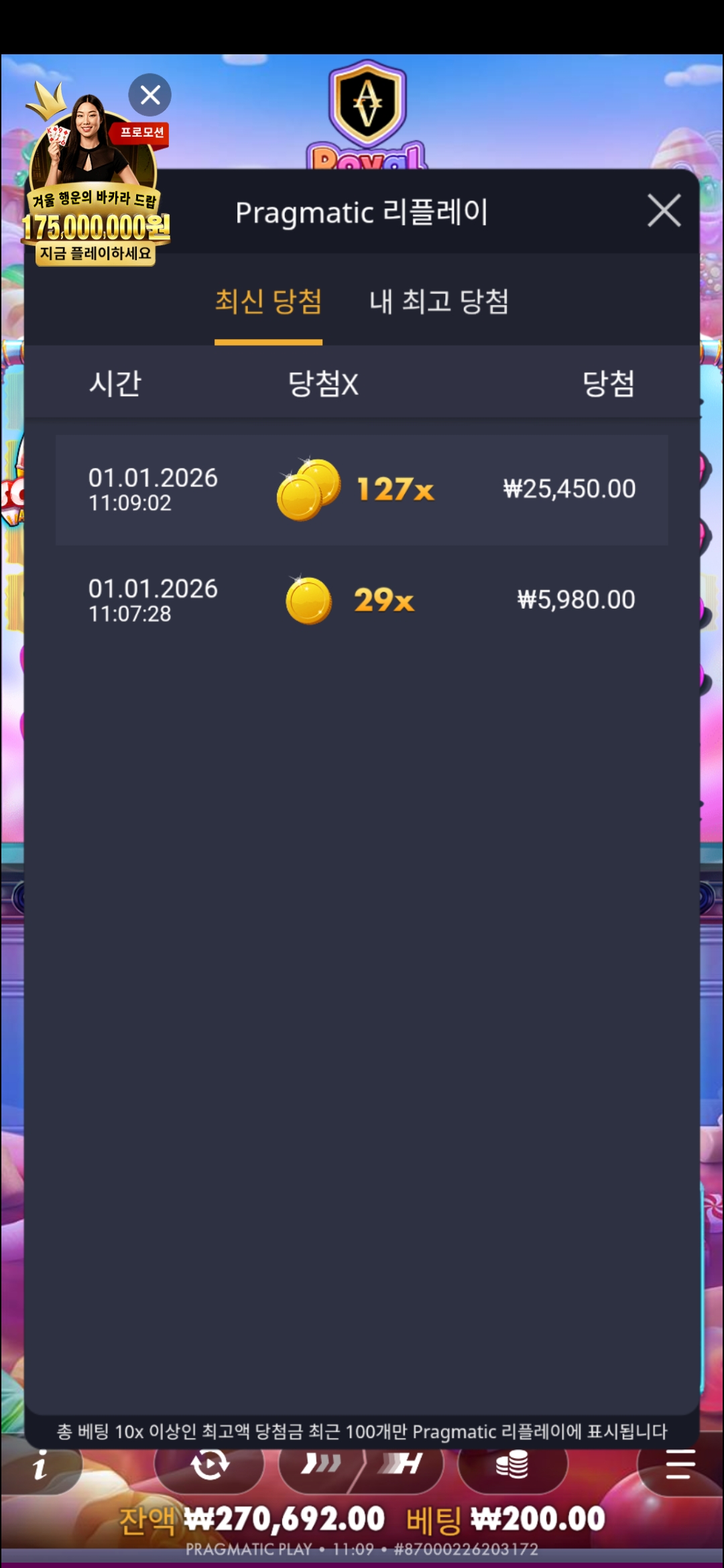Close the Pragmatic 리플레이 dialog
The image size is (724, 1568).
coord(664,211)
